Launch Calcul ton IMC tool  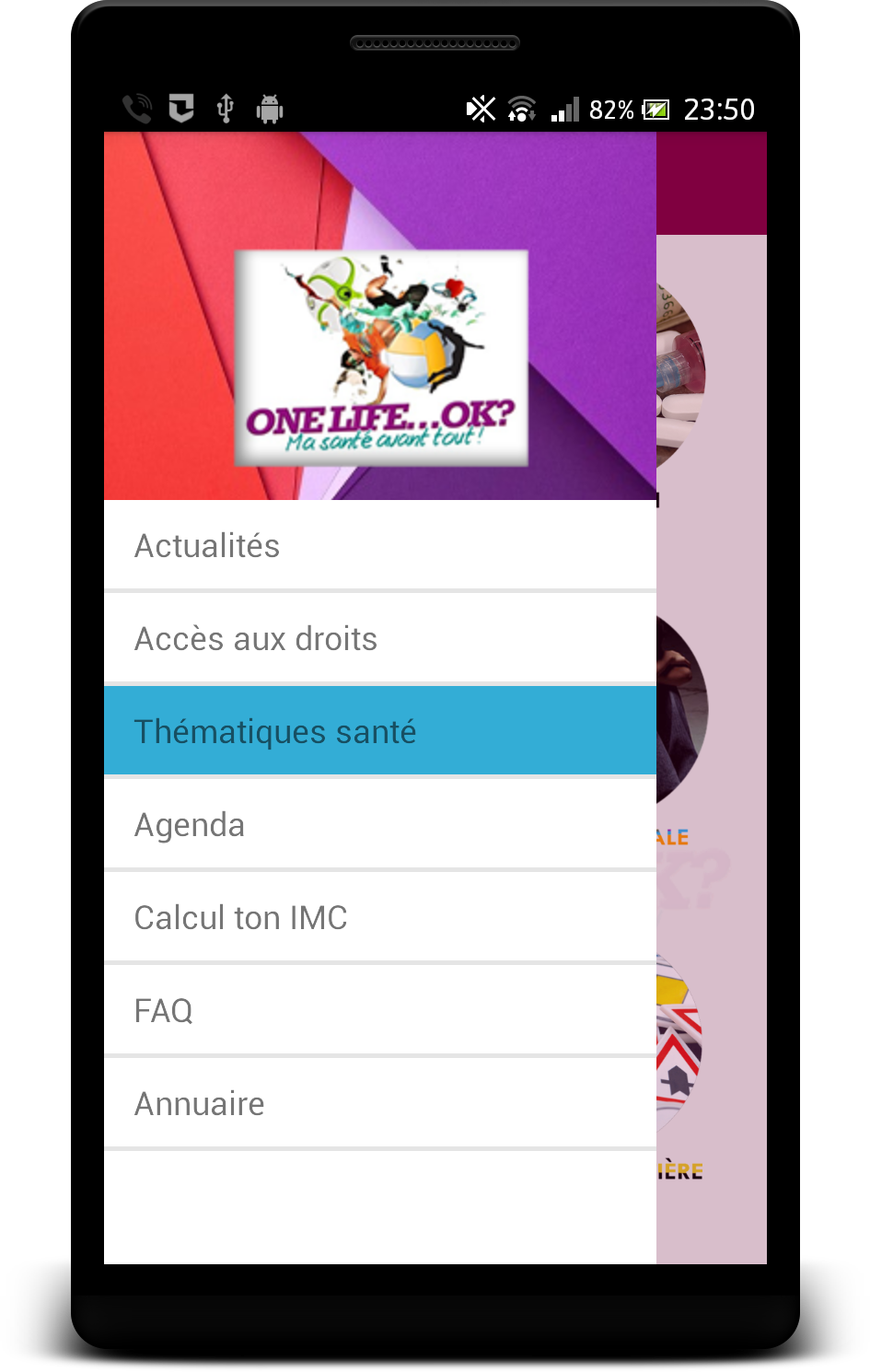[x=379, y=917]
